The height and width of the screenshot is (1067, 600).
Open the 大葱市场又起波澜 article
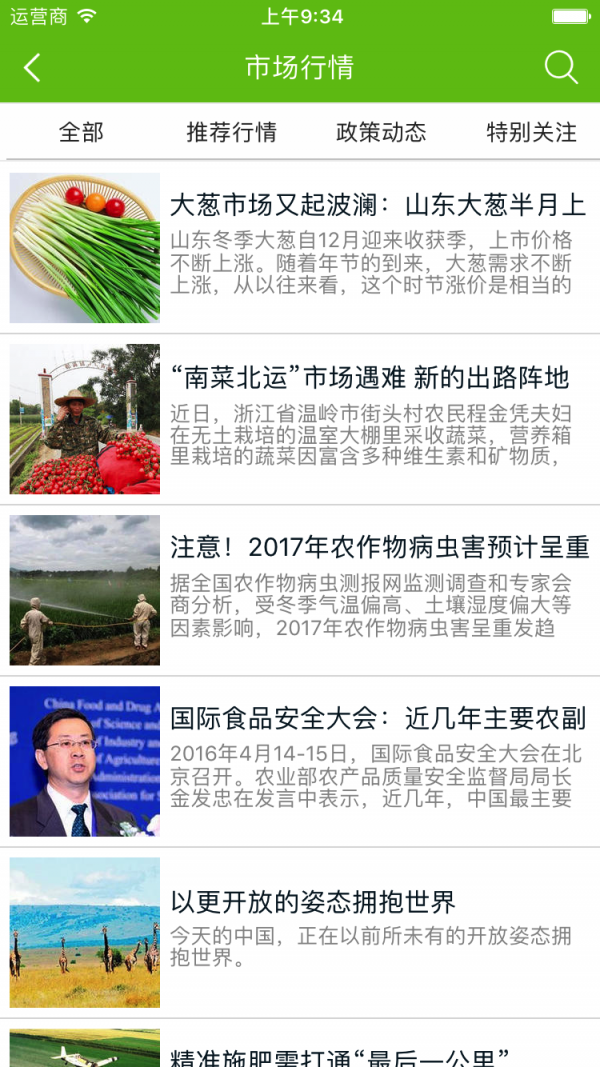[x=377, y=207]
